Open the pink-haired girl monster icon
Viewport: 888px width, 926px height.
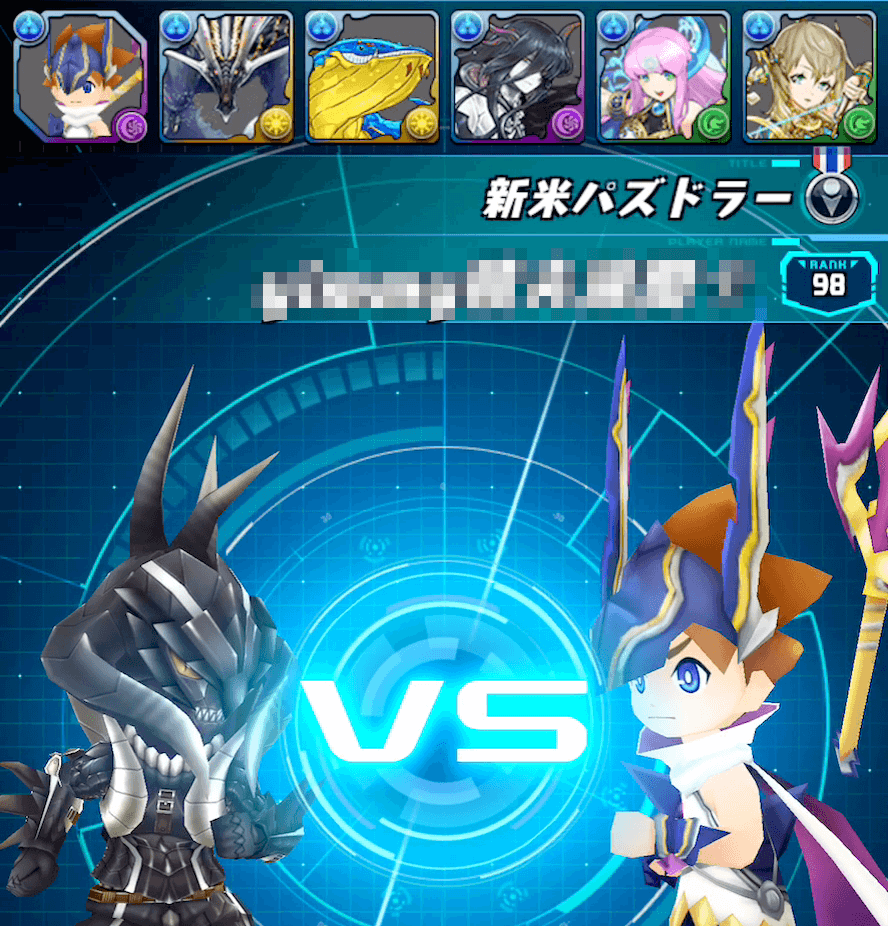tap(663, 77)
